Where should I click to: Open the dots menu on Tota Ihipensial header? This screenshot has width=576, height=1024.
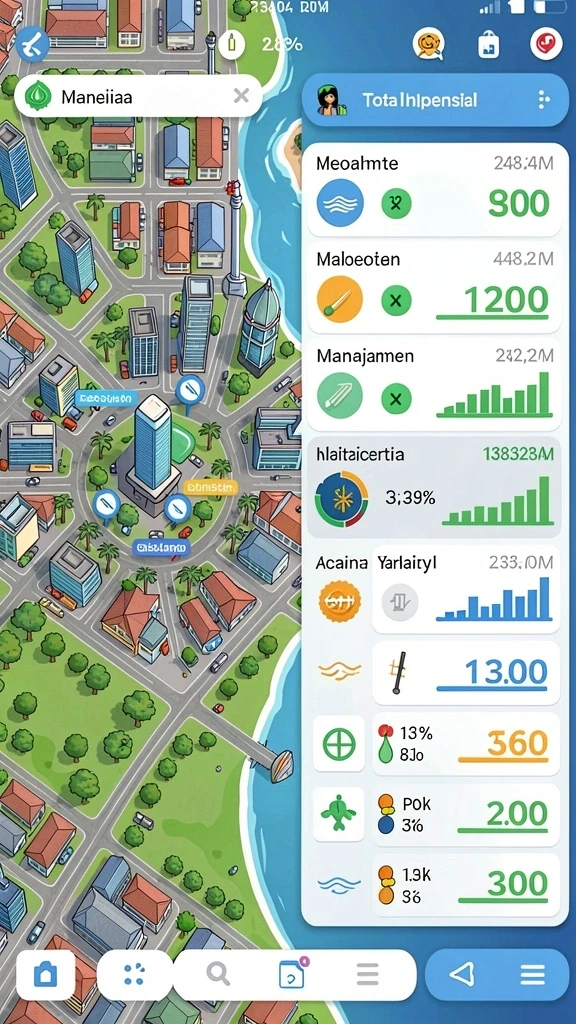click(541, 99)
